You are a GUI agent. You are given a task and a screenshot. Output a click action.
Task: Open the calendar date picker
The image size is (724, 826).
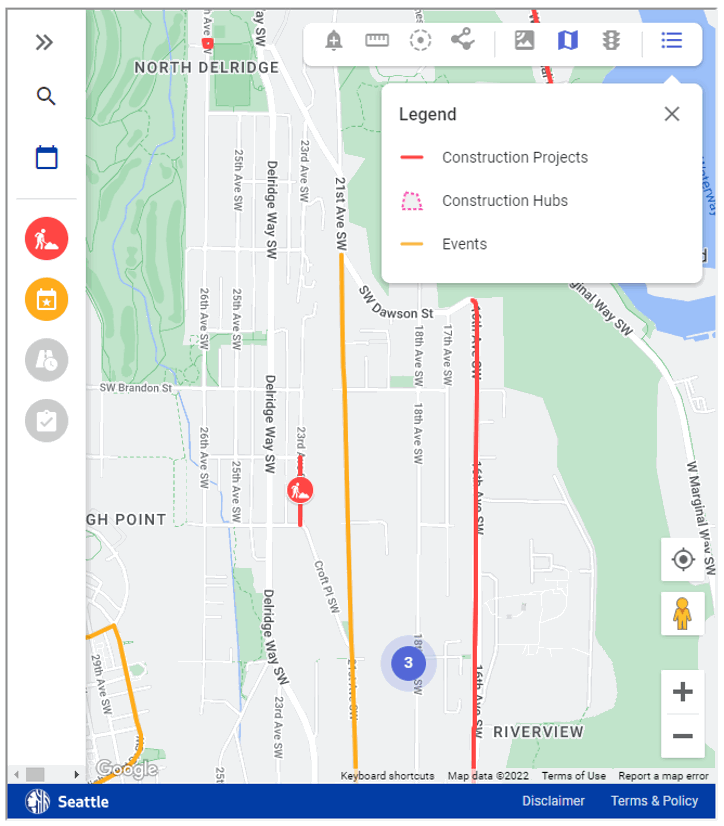46,157
